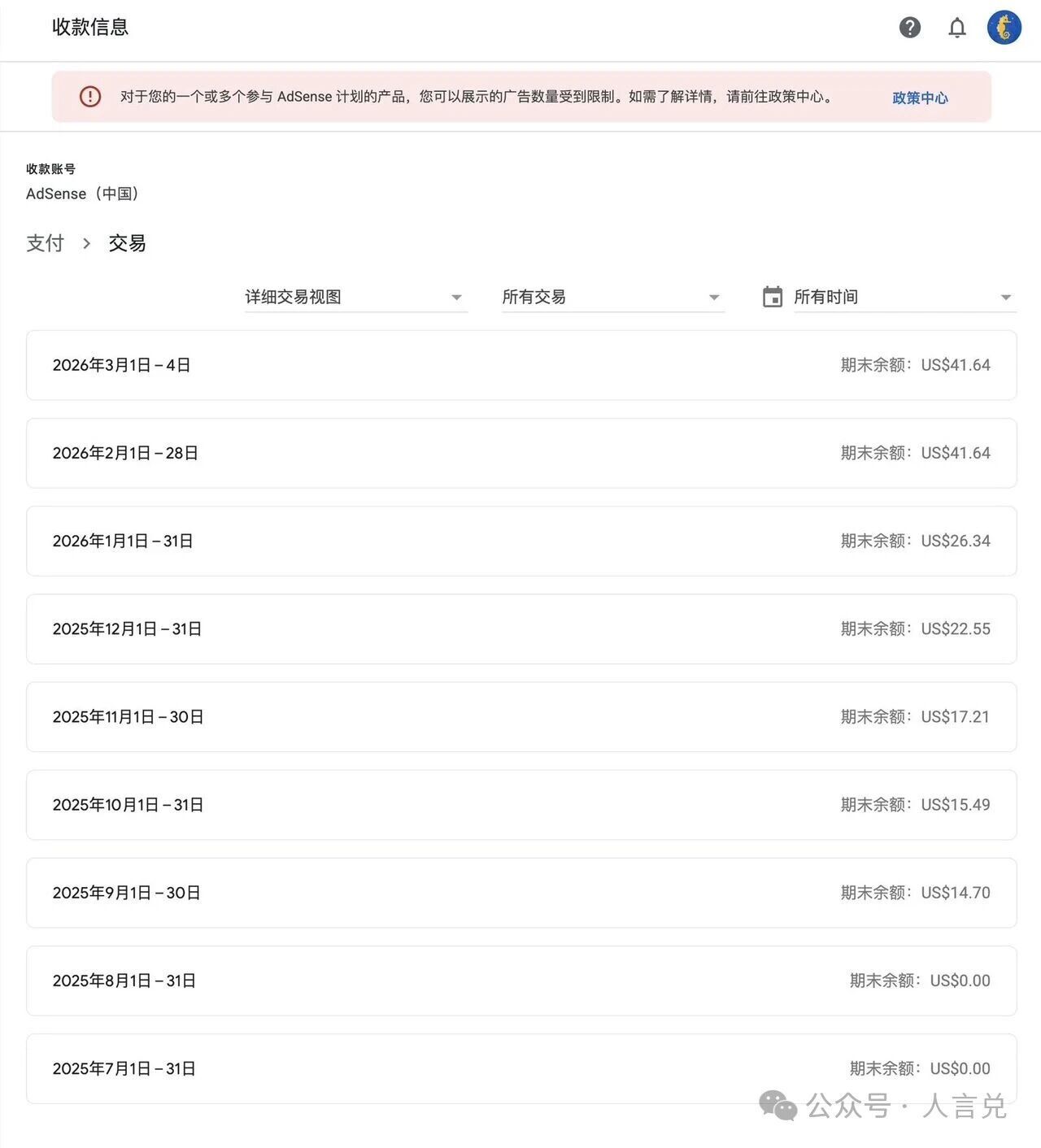This screenshot has height=1148, width=1041.
Task: Open the 所有交易 filter dropdown
Action: 612,298
